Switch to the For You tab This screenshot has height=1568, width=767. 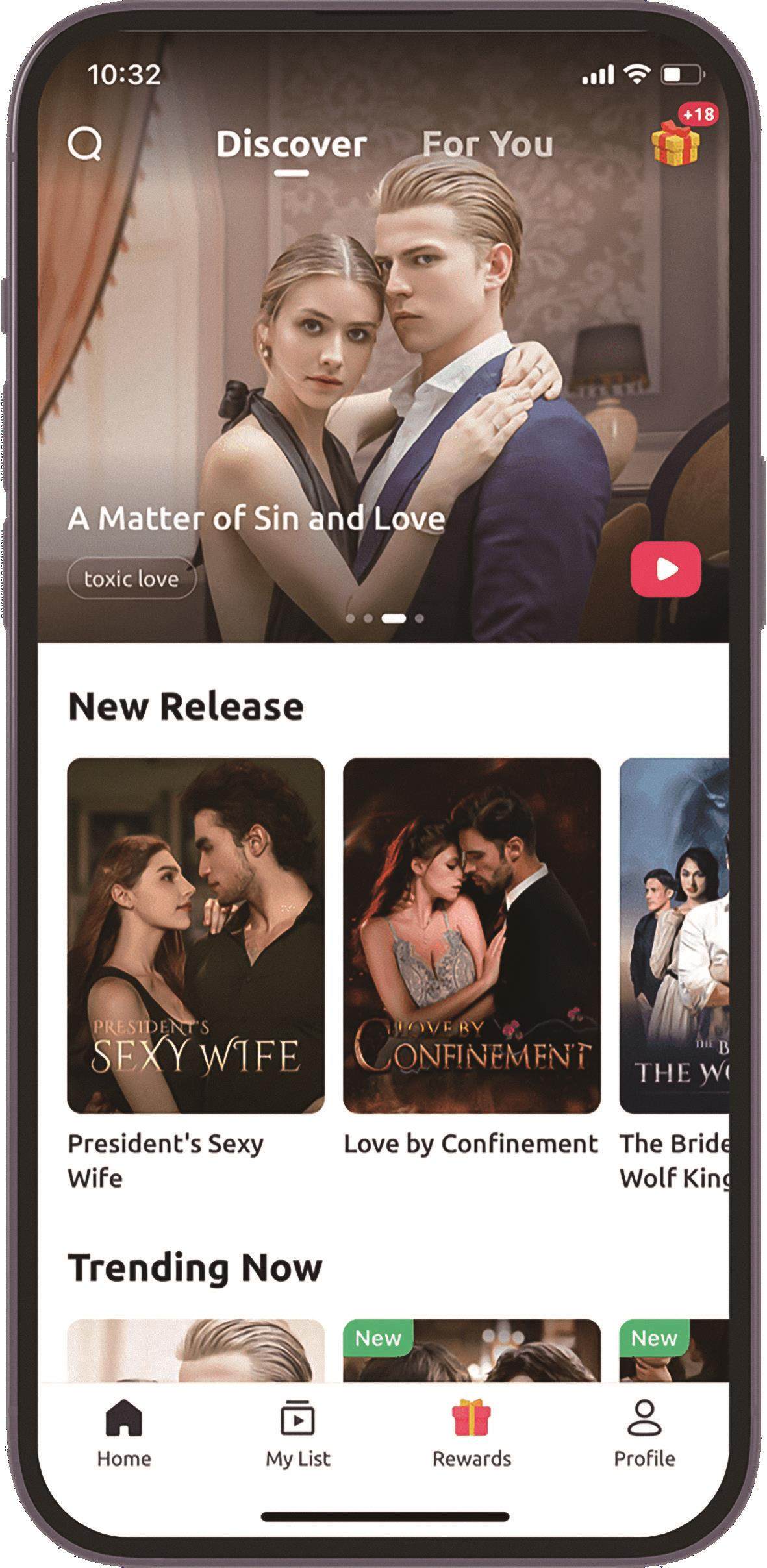[x=487, y=143]
